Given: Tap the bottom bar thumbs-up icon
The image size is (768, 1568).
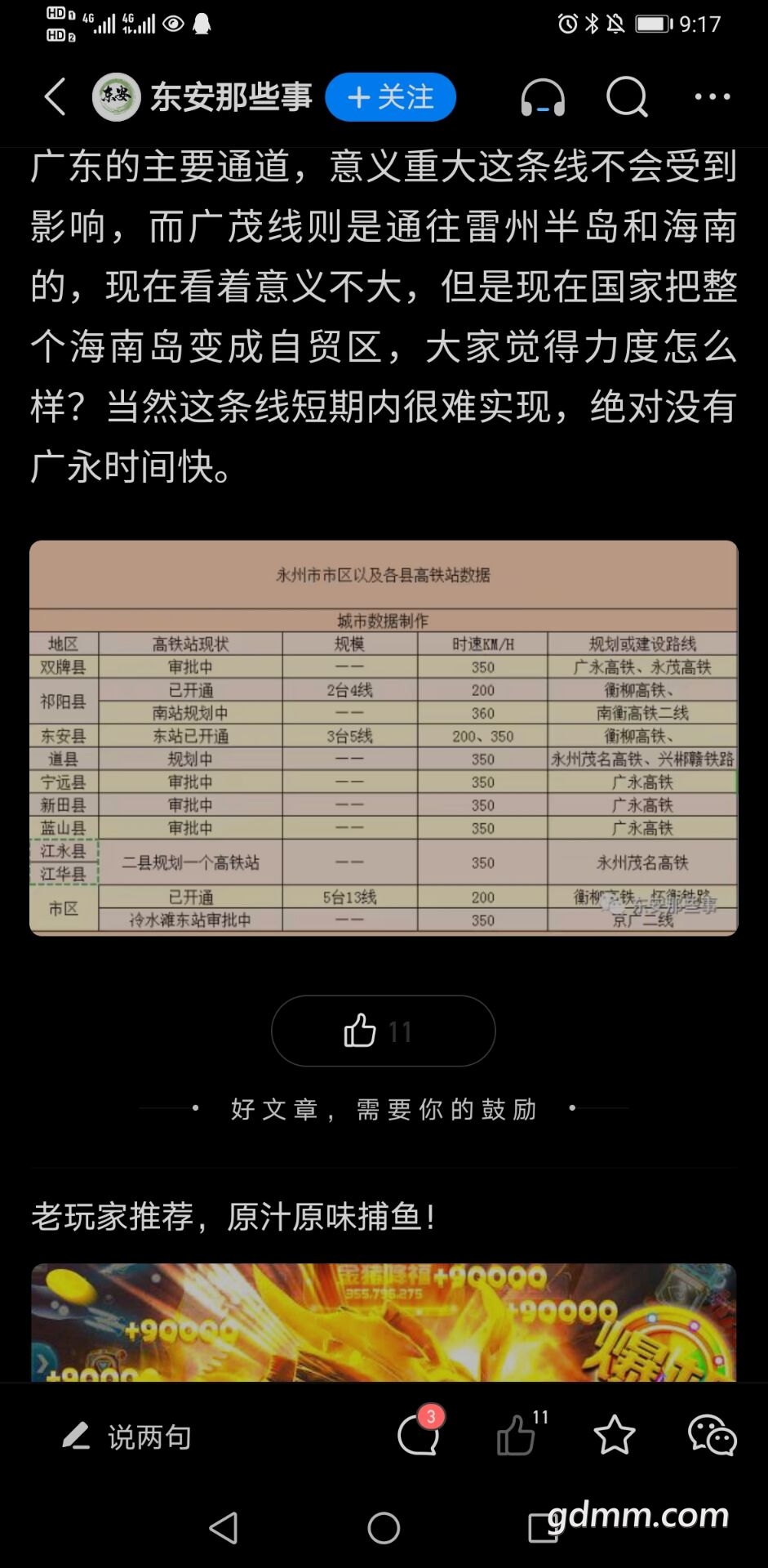Looking at the screenshot, I should pyautogui.click(x=516, y=1436).
